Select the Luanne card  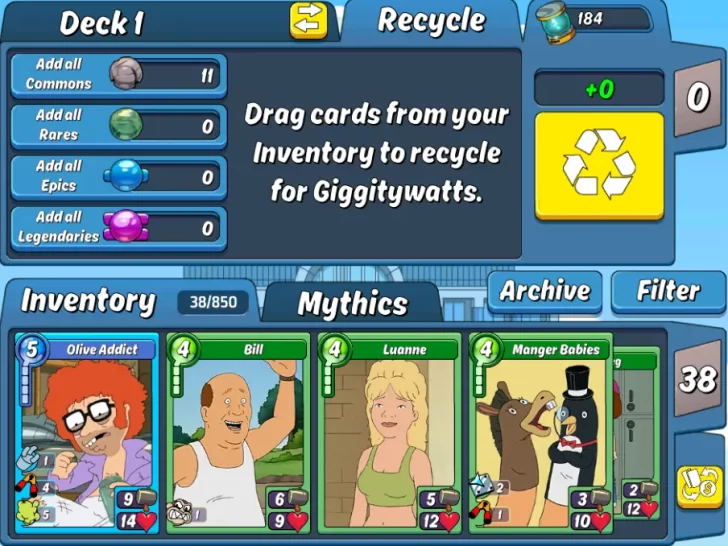point(391,435)
